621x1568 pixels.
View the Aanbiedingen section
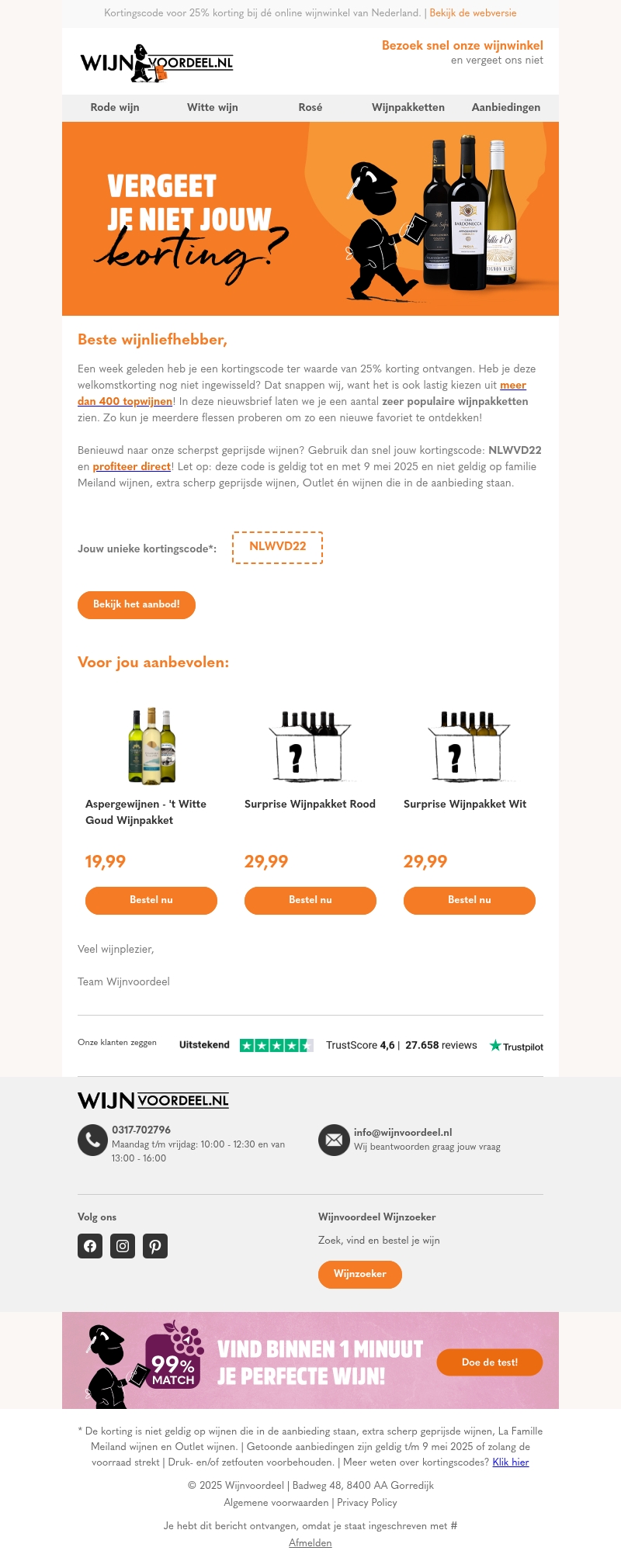[505, 108]
